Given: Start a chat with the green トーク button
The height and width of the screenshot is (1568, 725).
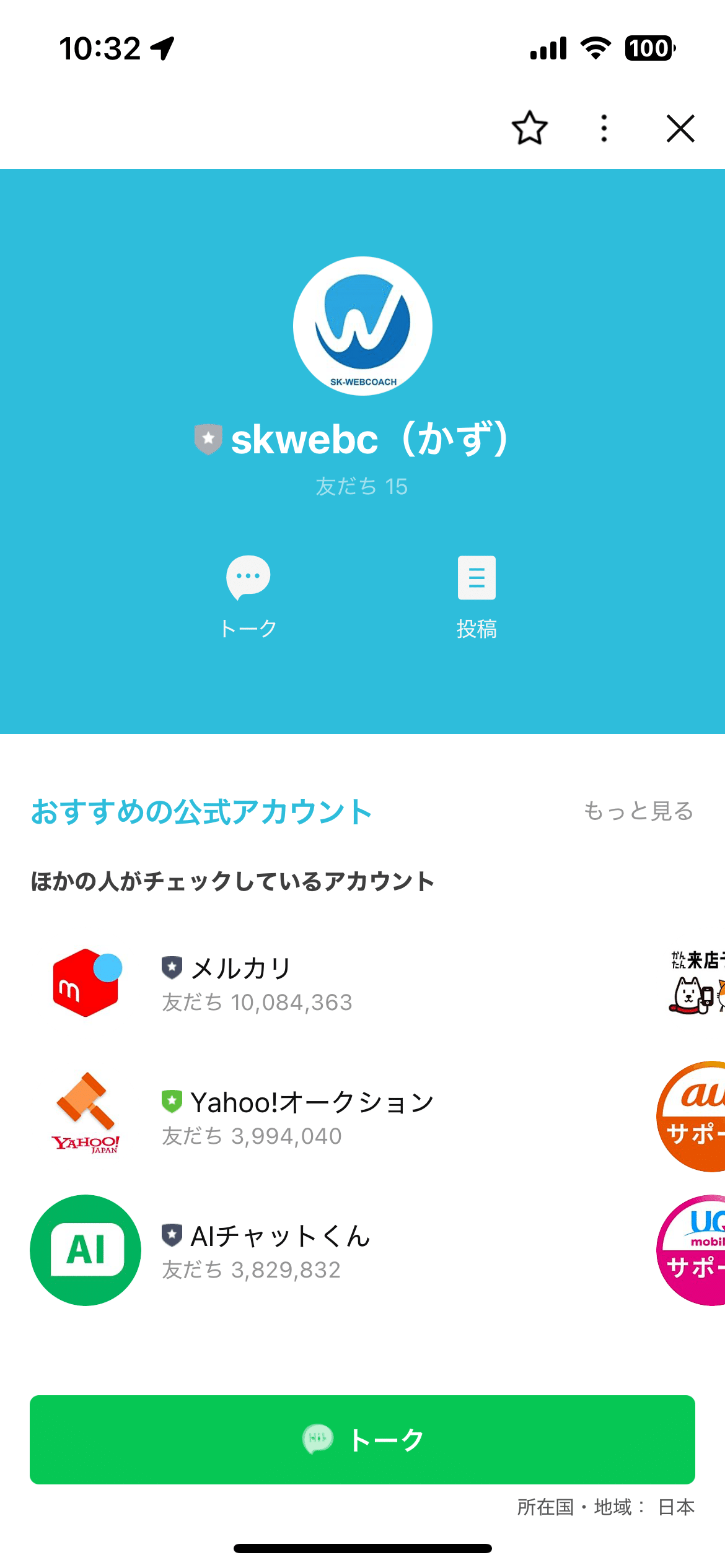Looking at the screenshot, I should point(362,1439).
